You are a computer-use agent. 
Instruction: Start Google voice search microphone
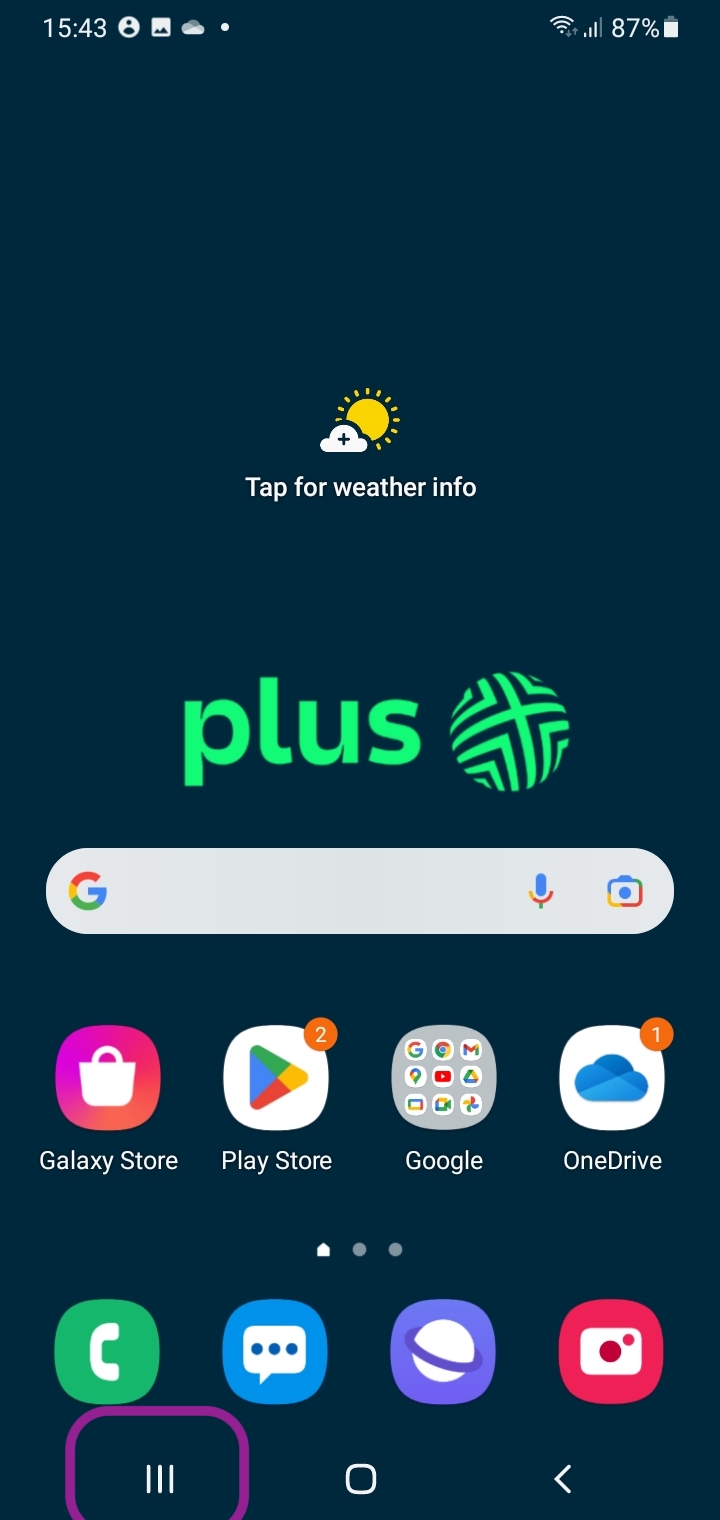[541, 891]
